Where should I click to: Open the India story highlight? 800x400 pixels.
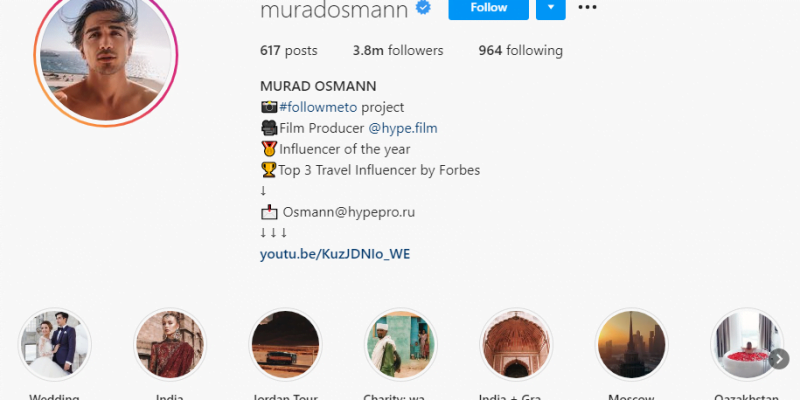coord(170,345)
